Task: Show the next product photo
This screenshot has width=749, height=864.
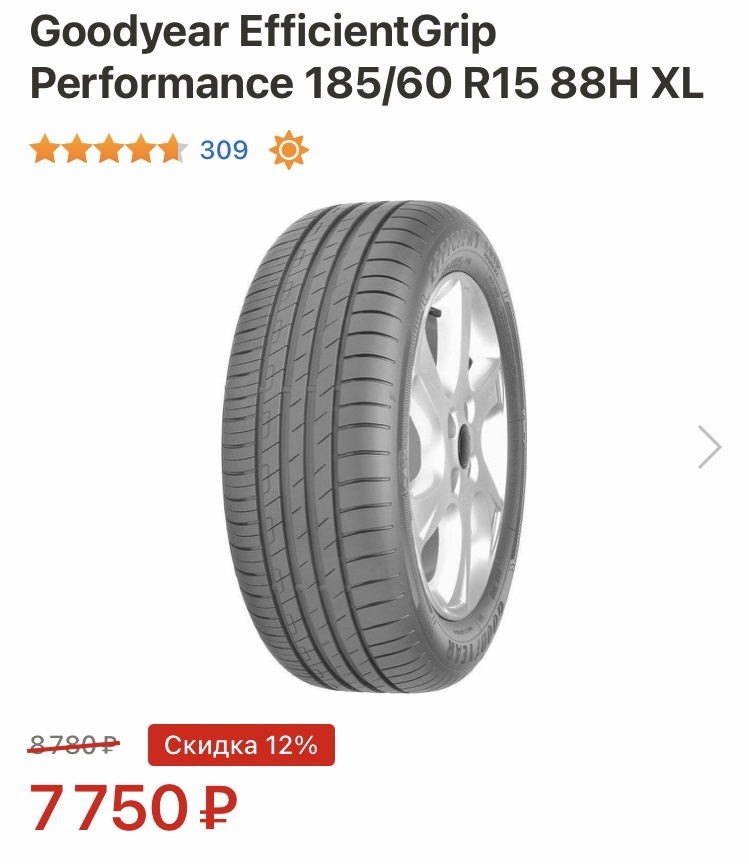Action: click(x=709, y=447)
